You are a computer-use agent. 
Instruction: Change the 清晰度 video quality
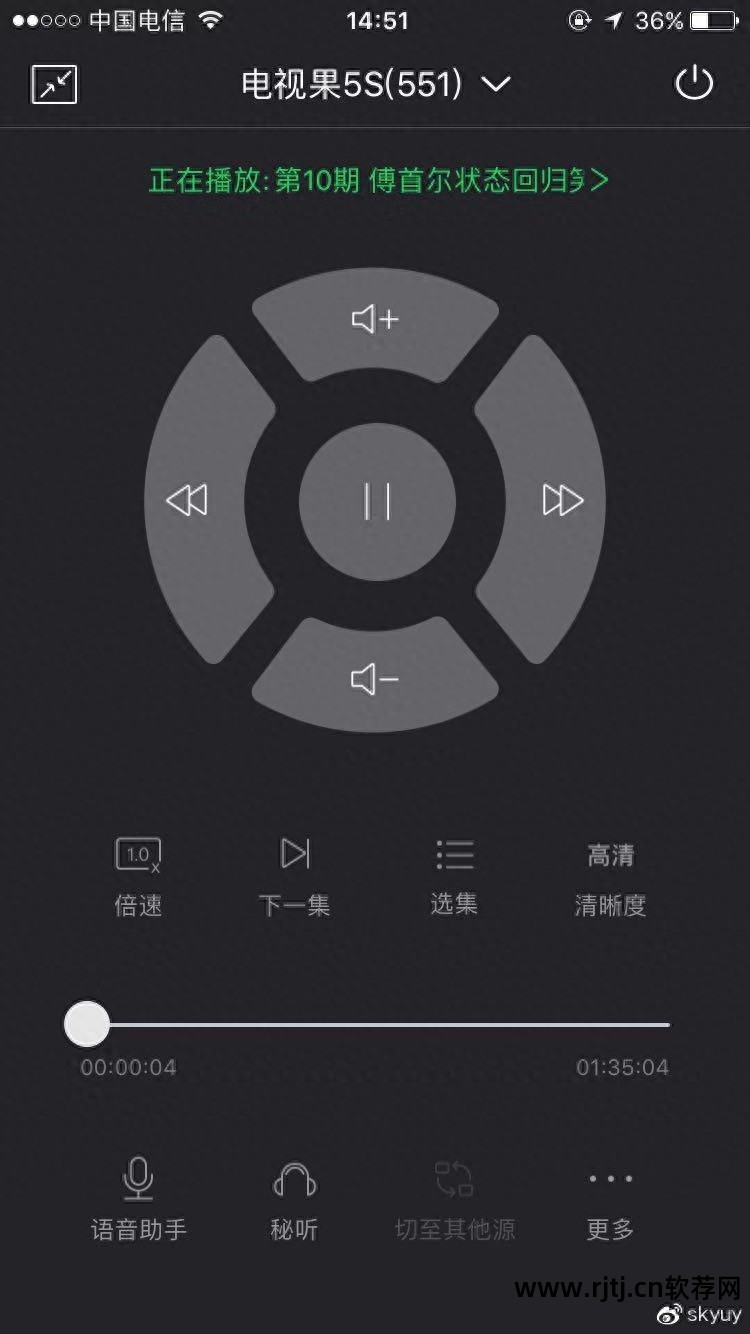[x=610, y=876]
